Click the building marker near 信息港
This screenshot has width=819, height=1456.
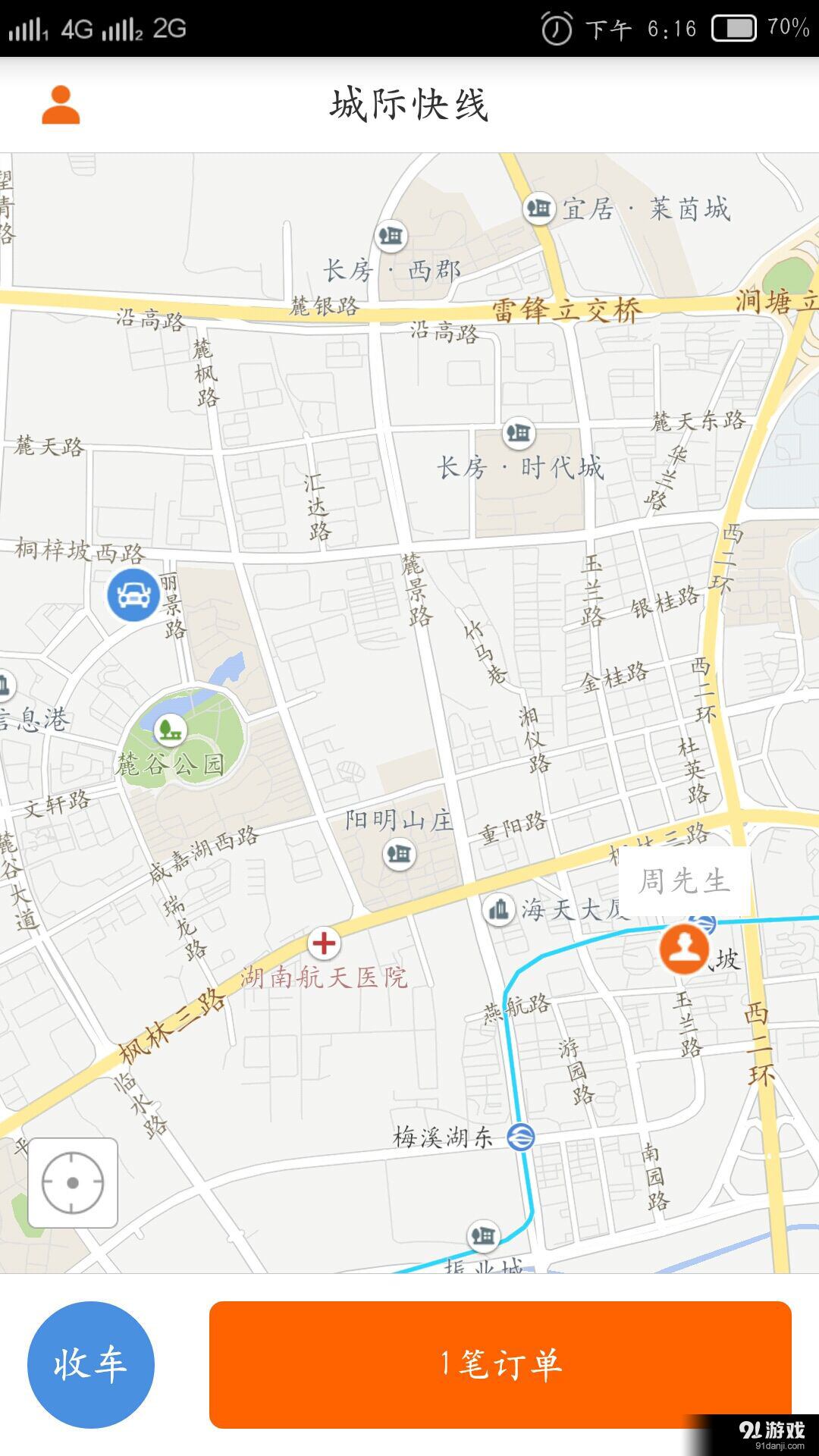[6, 684]
